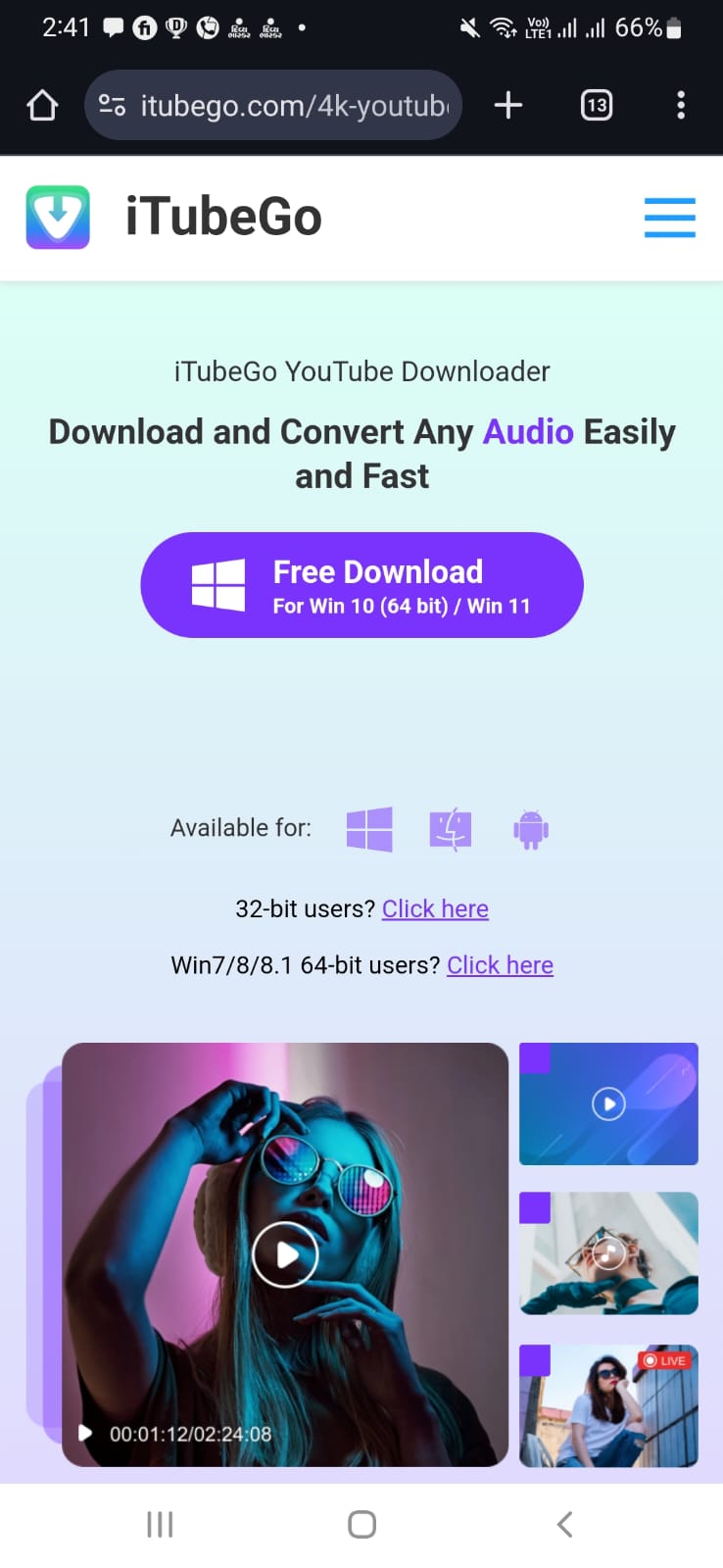Viewport: 723px width, 1568px height.
Task: Open recent apps from navigation bar
Action: coord(160,1524)
